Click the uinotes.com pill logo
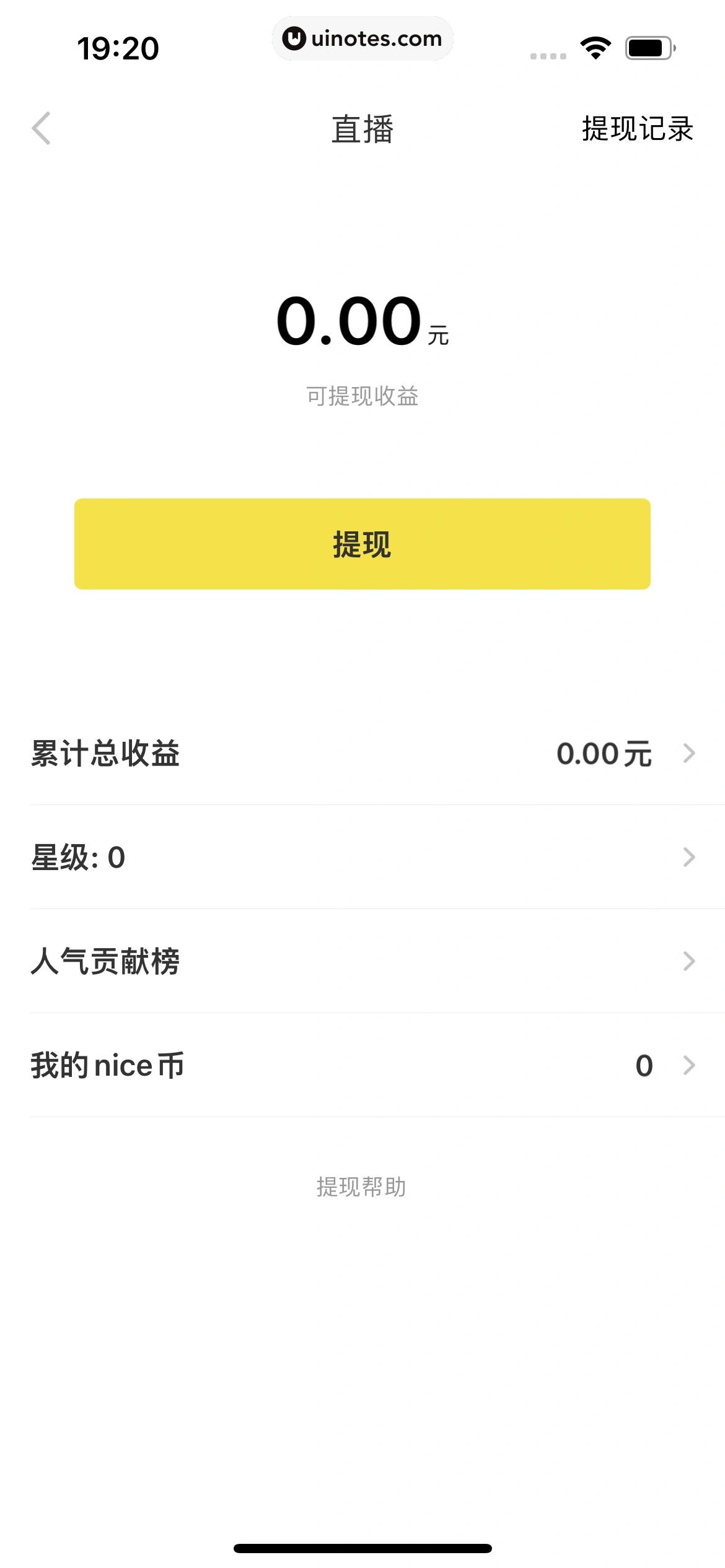The image size is (725, 1568). 362,38
